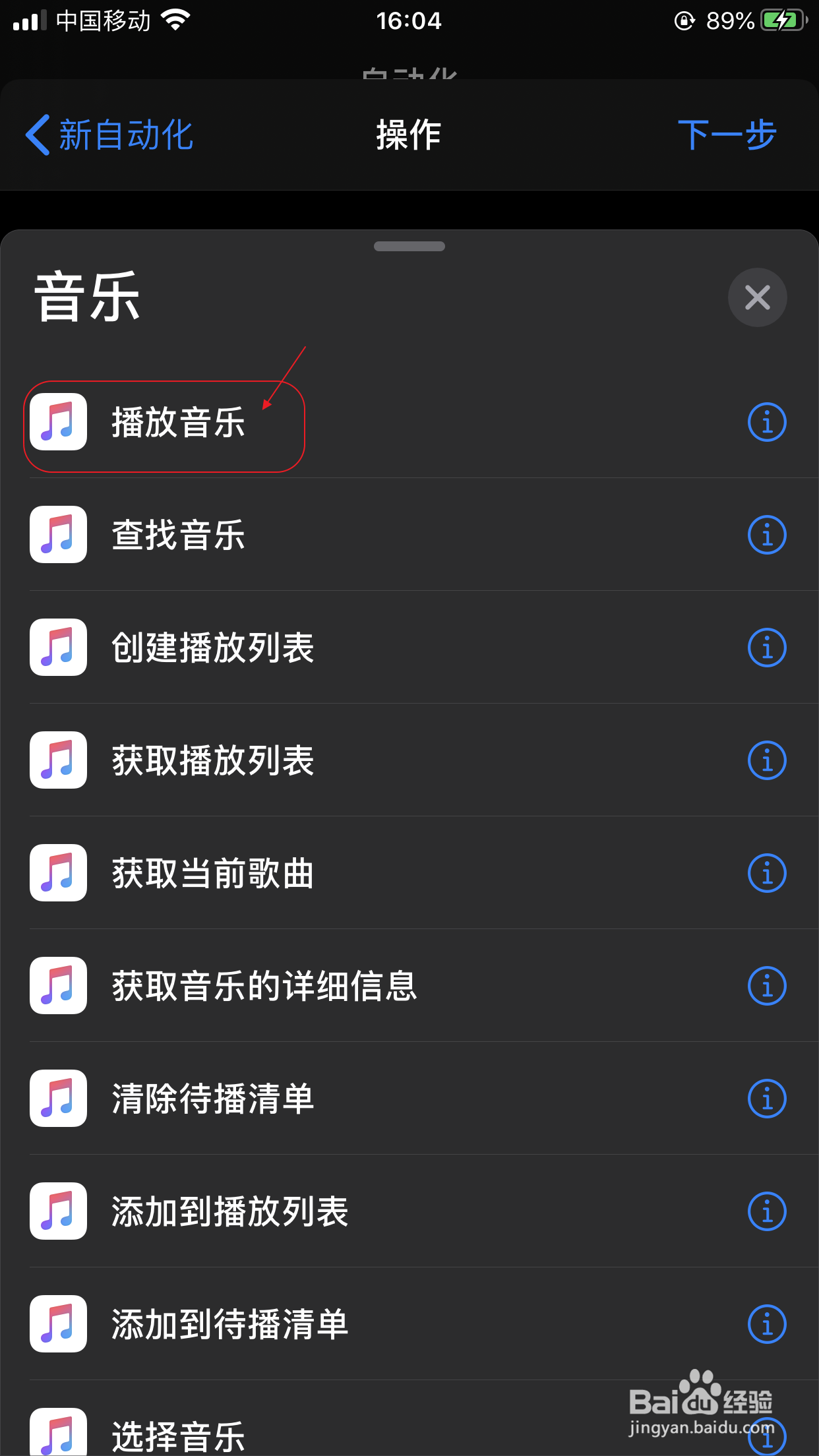This screenshot has width=819, height=1456.
Task: Tap the sheet grab handle
Action: tap(409, 246)
